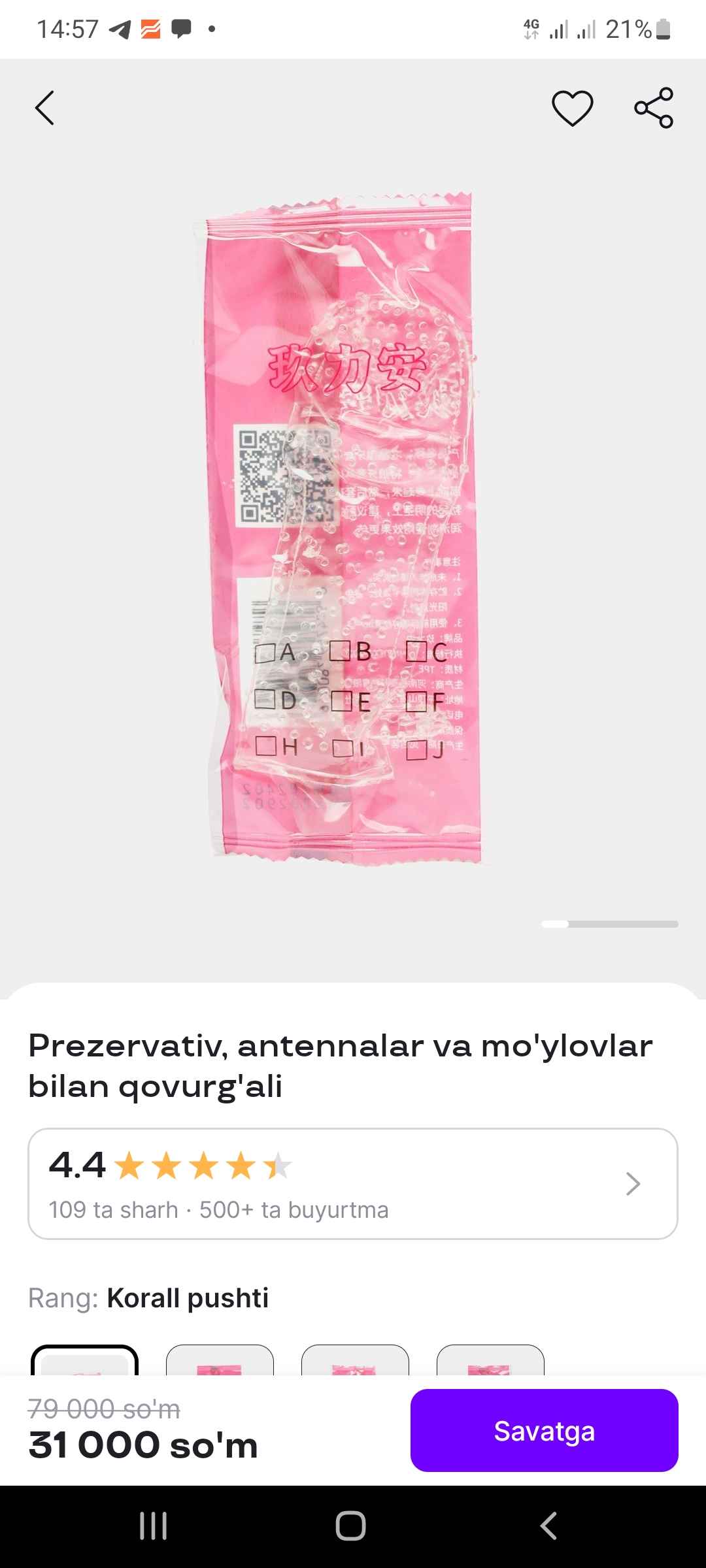Open reviews via the right-facing chevron
The image size is (706, 1568).
[x=631, y=1184]
